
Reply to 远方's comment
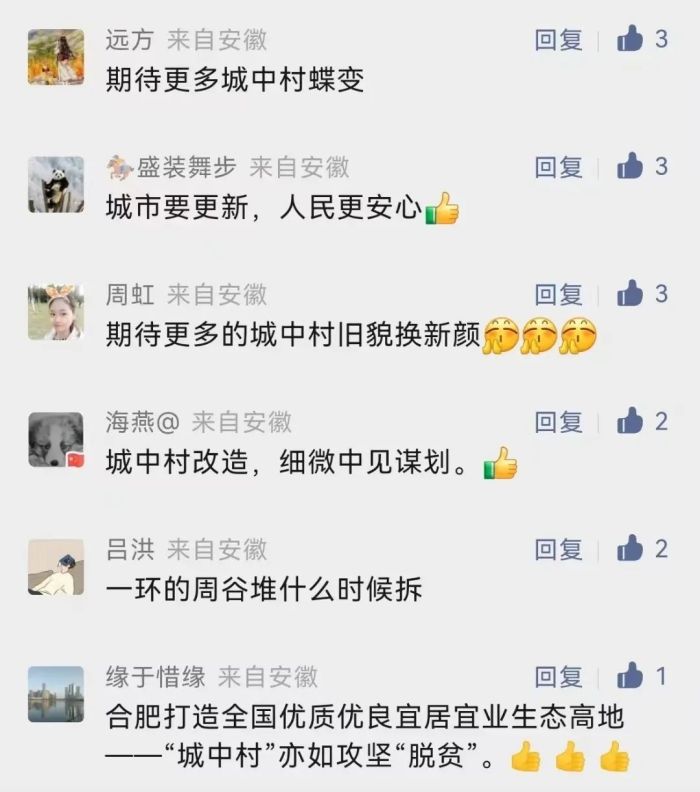(x=558, y=40)
